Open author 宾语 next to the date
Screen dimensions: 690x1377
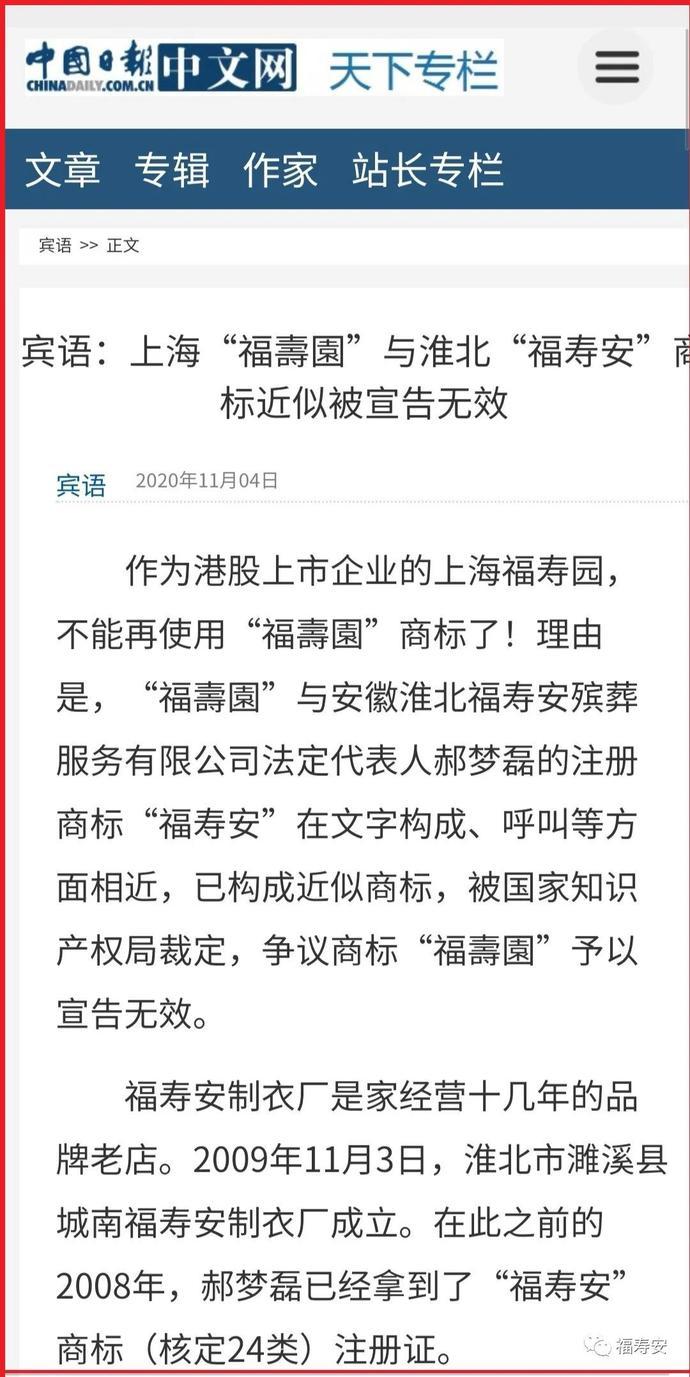(x=81, y=485)
